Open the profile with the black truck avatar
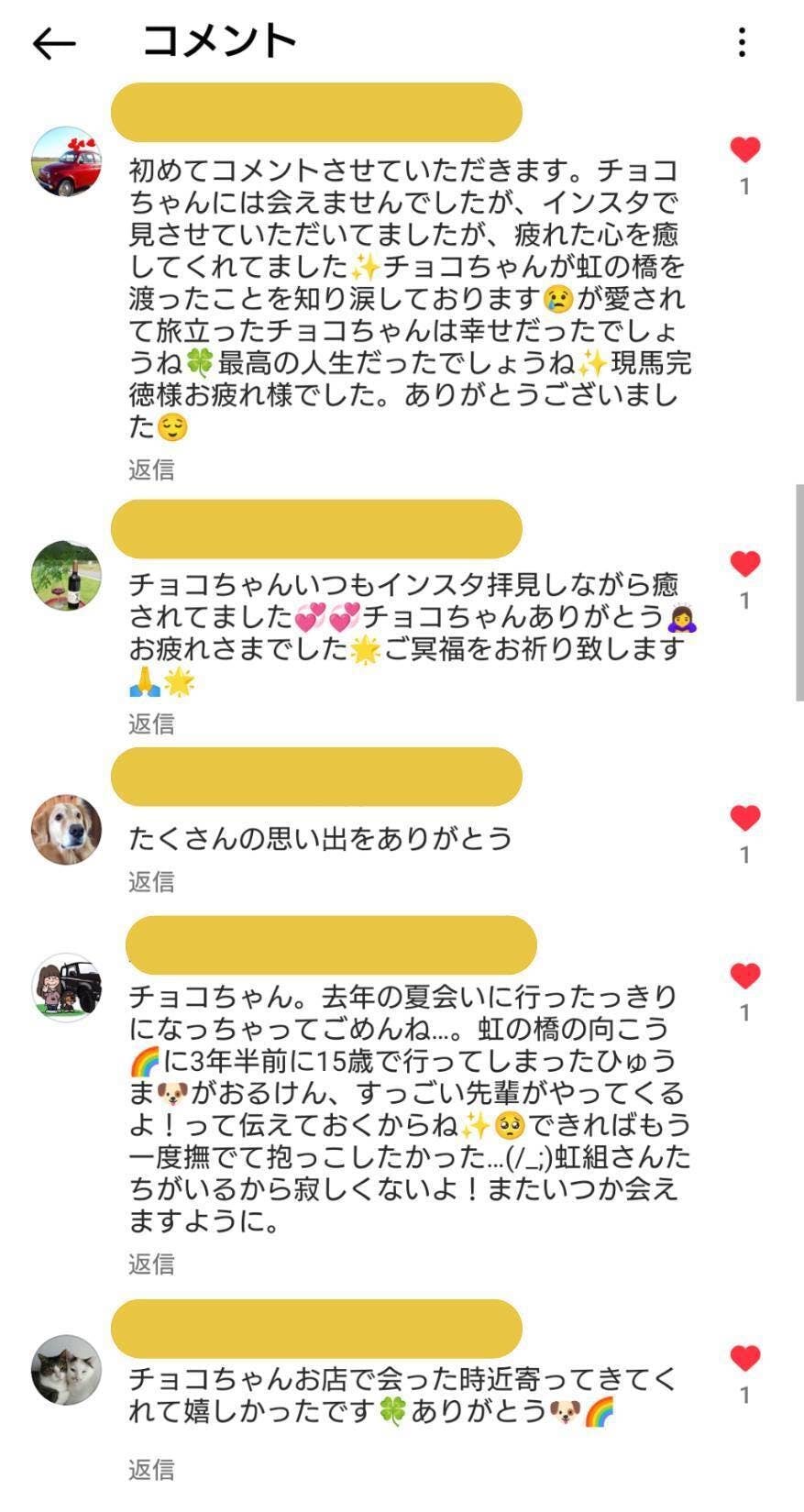The height and width of the screenshot is (1512, 804). coord(67,988)
